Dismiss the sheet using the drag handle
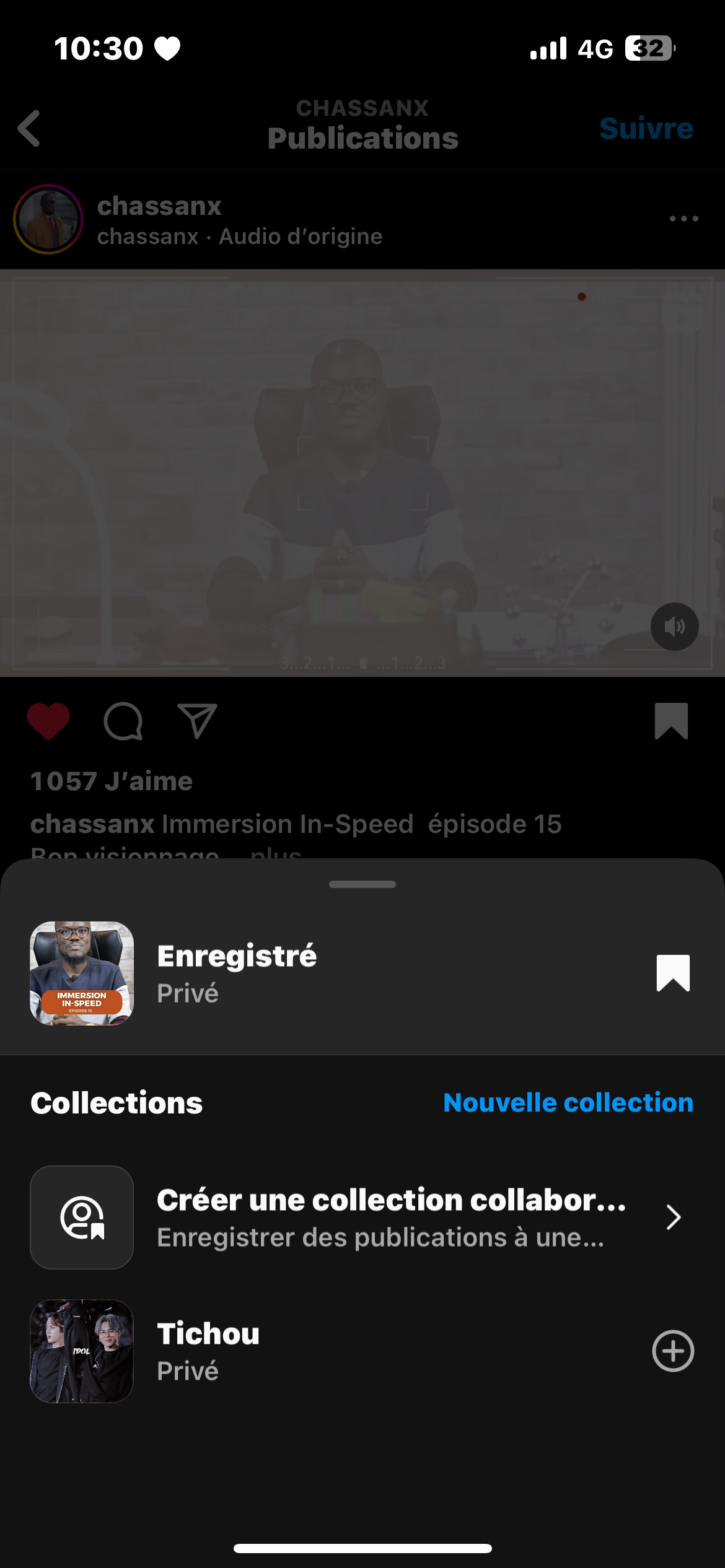Image resolution: width=725 pixels, height=1568 pixels. pos(362,884)
